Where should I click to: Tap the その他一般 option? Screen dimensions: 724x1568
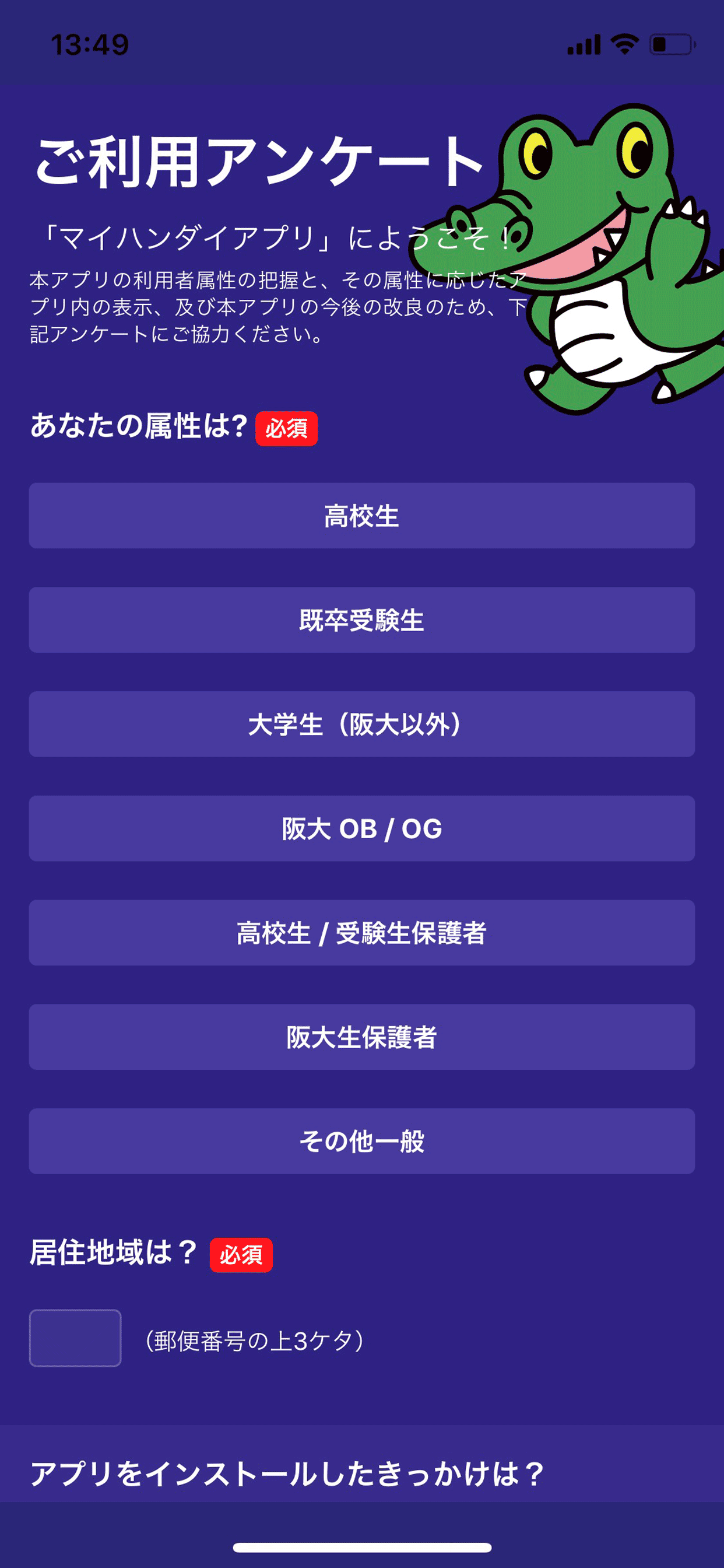tap(361, 1140)
